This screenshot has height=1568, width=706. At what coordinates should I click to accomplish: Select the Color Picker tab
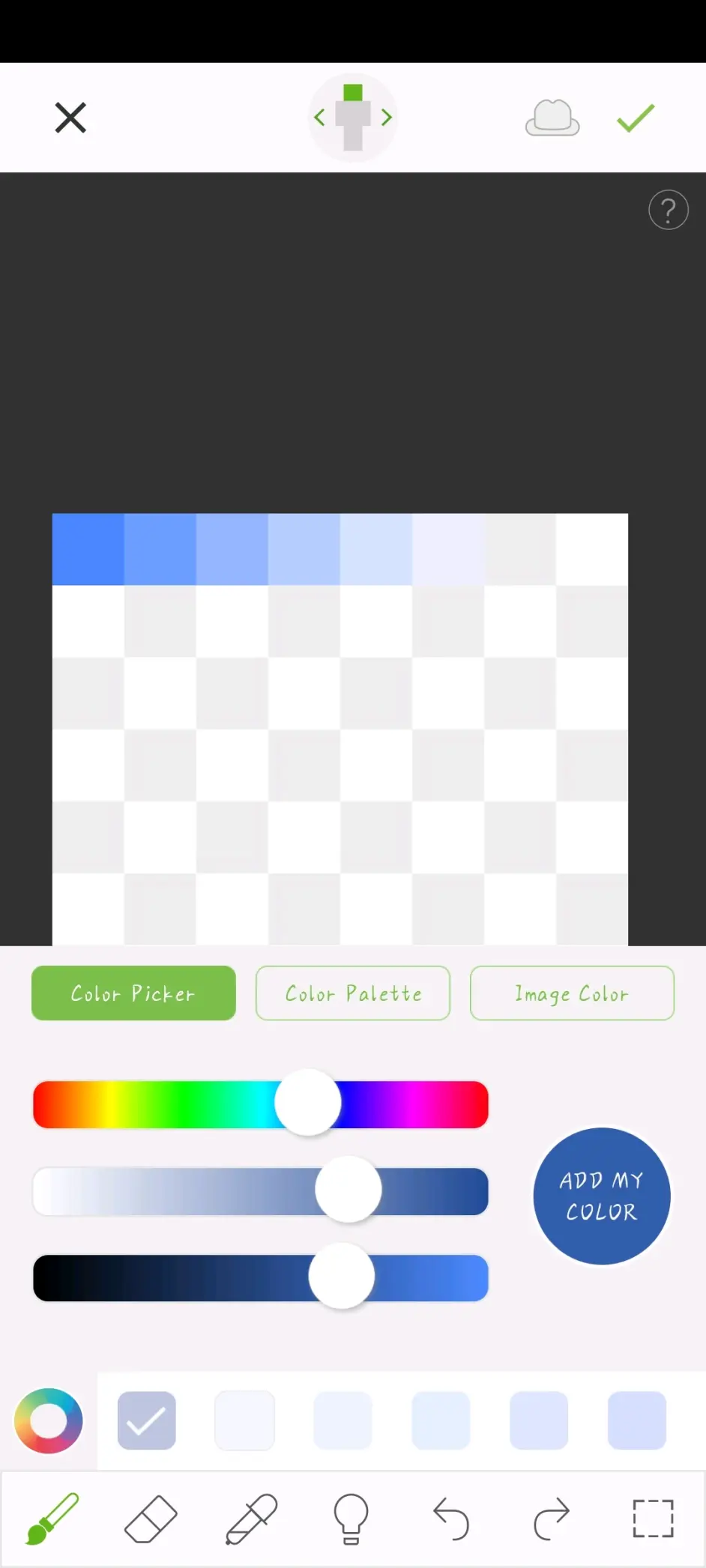(133, 993)
